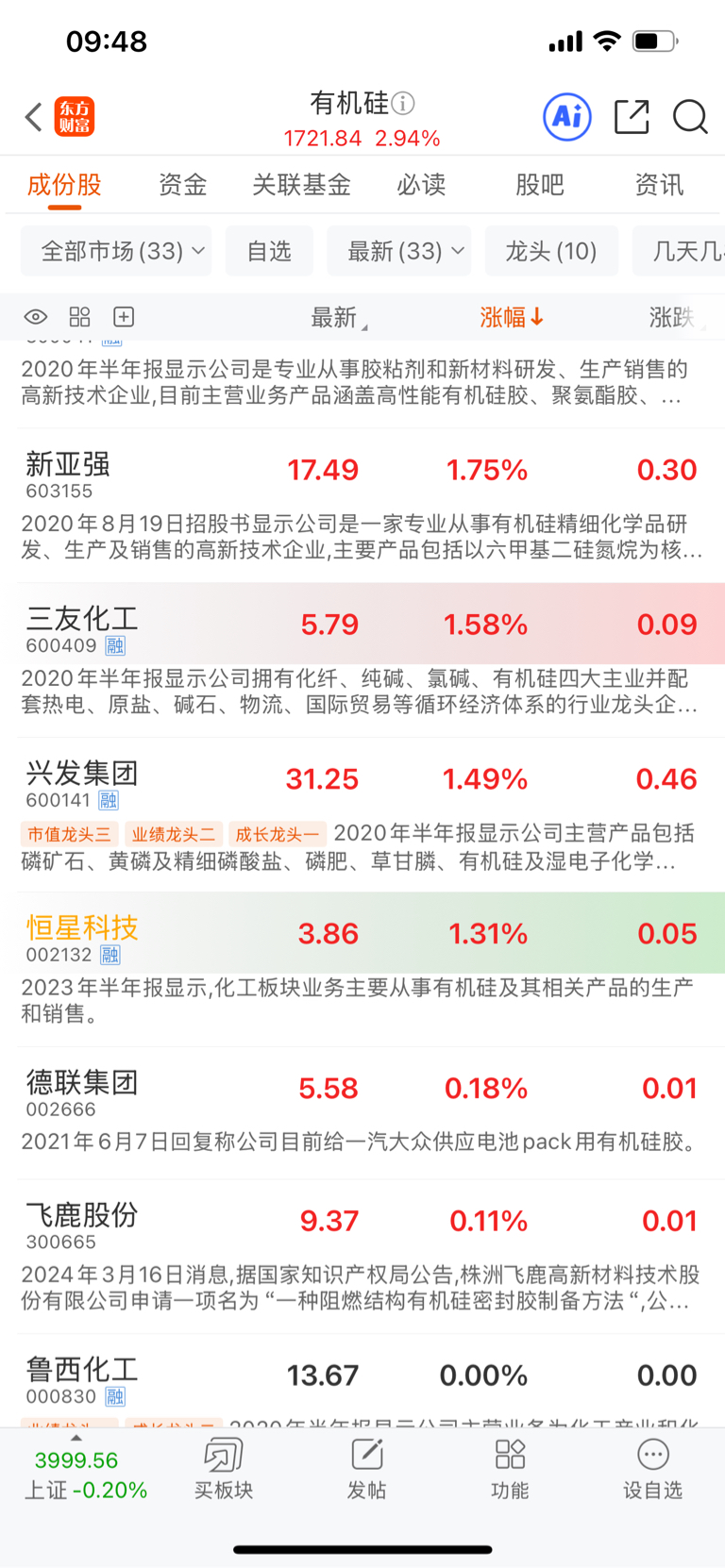Viewport: 725px width, 1568px height.
Task: Open the Ai assistant icon
Action: coord(567,117)
